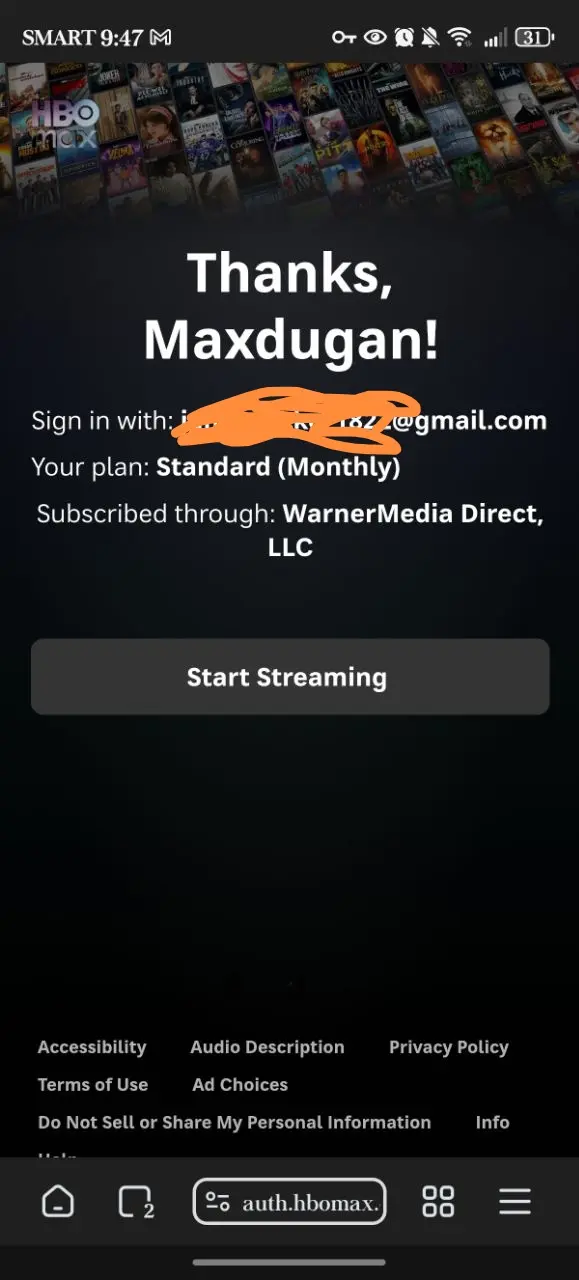The width and height of the screenshot is (579, 1280).
Task: Go to the browser home page
Action: pyautogui.click(x=58, y=1201)
